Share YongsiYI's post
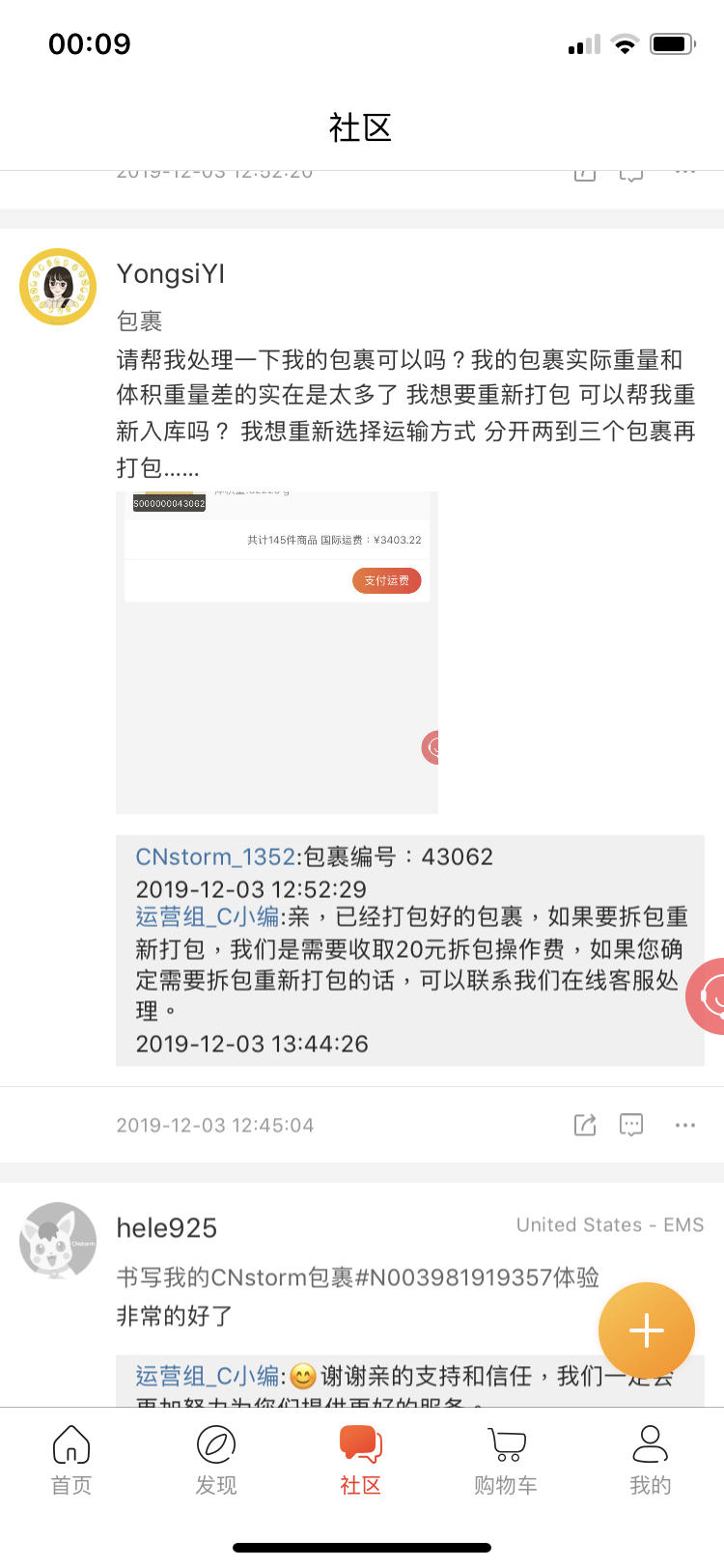Viewport: 724px width, 1568px height. pyautogui.click(x=585, y=1125)
